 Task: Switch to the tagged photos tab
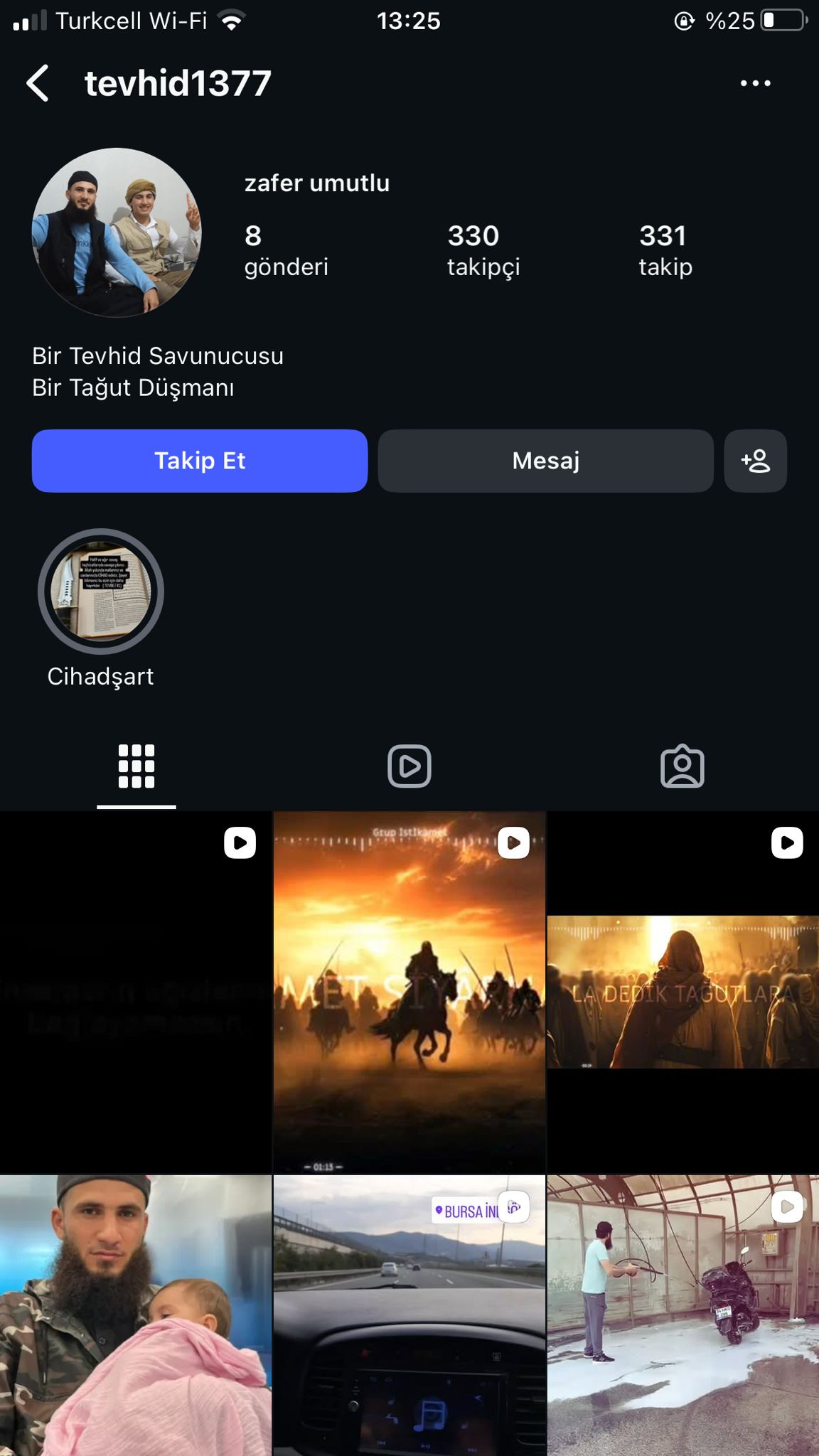point(682,766)
